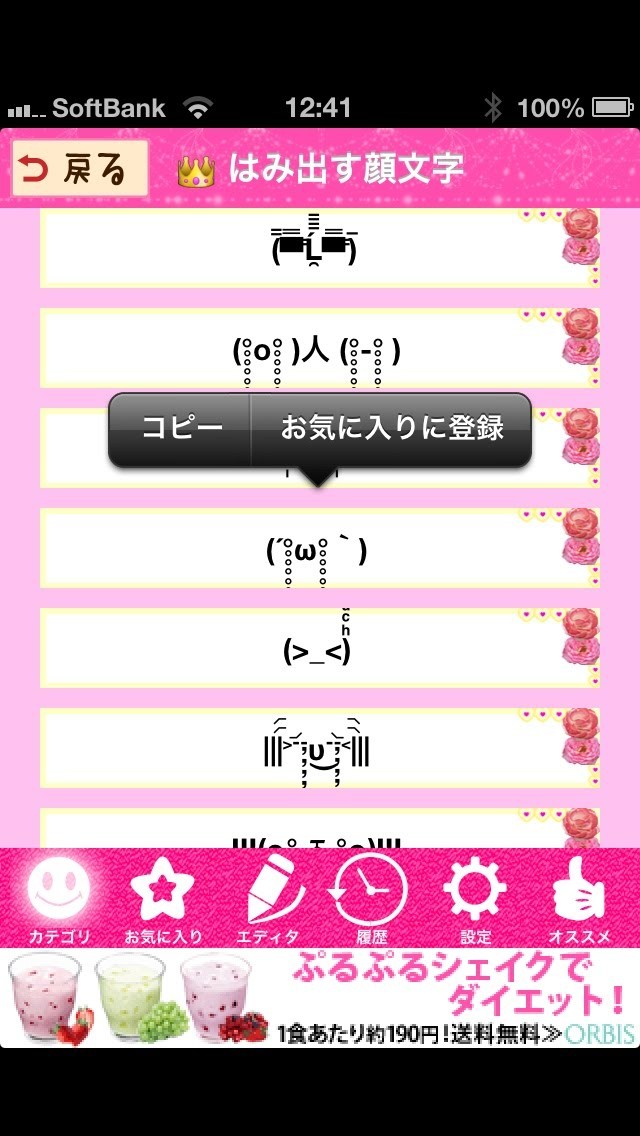The height and width of the screenshot is (1136, 640).
Task: Open the 履歴 history tab
Action: [x=371, y=898]
